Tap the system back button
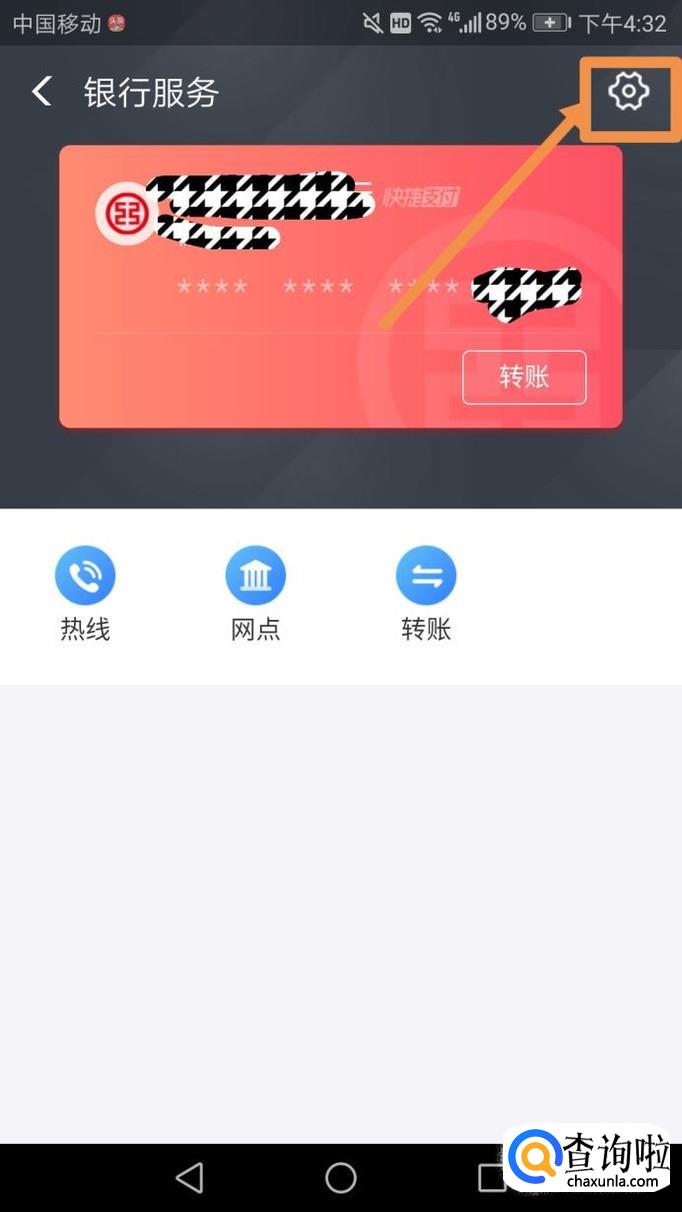This screenshot has height=1212, width=682. coord(189,1177)
